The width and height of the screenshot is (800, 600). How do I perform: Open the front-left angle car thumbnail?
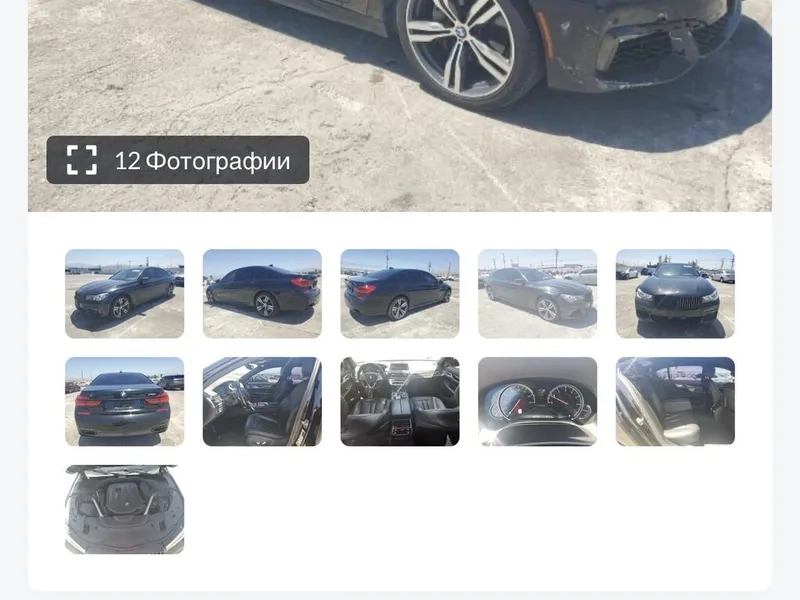click(x=125, y=293)
